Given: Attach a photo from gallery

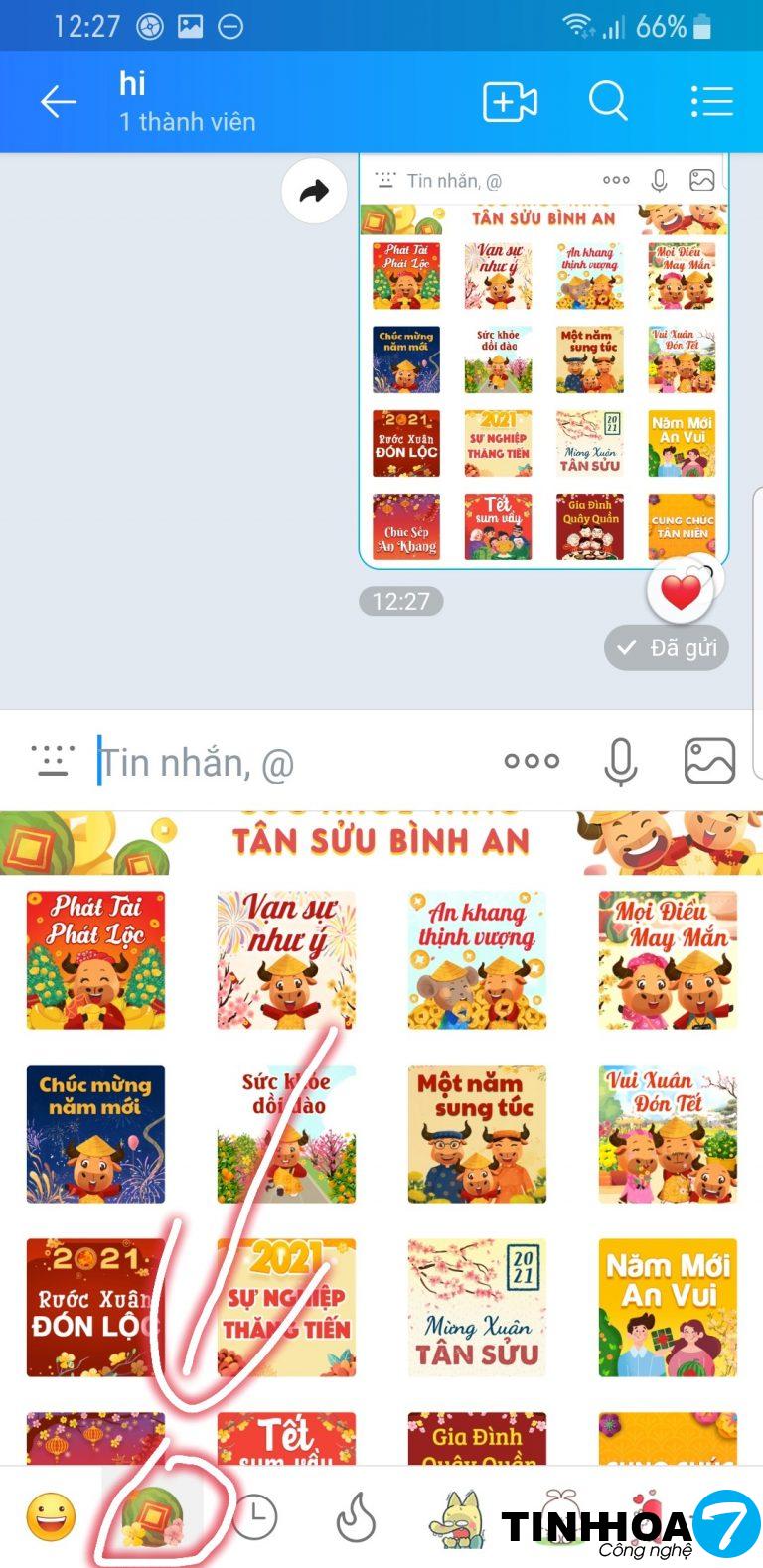Looking at the screenshot, I should point(709,762).
